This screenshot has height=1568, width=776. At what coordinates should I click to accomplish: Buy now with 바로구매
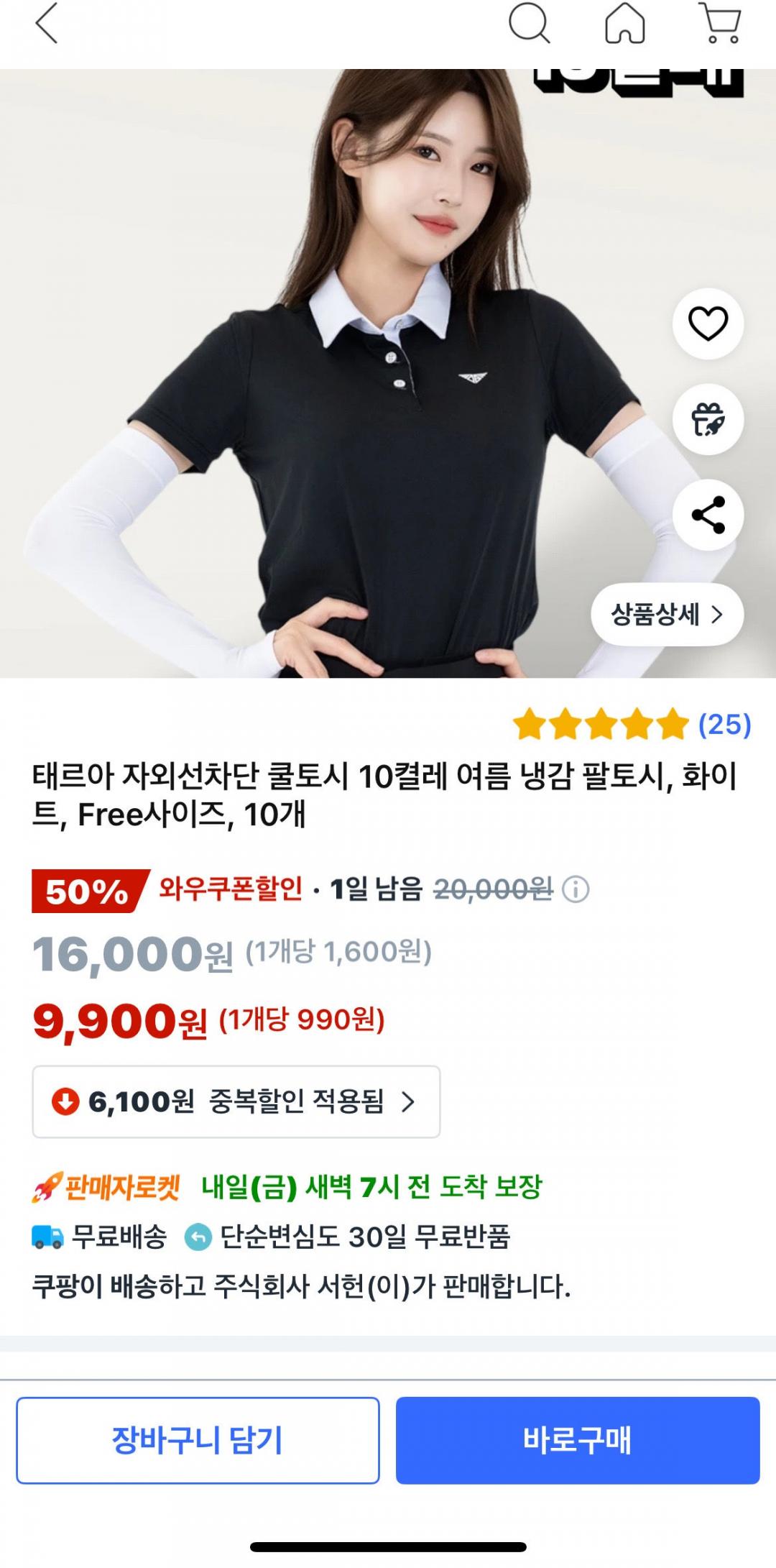[x=578, y=1440]
